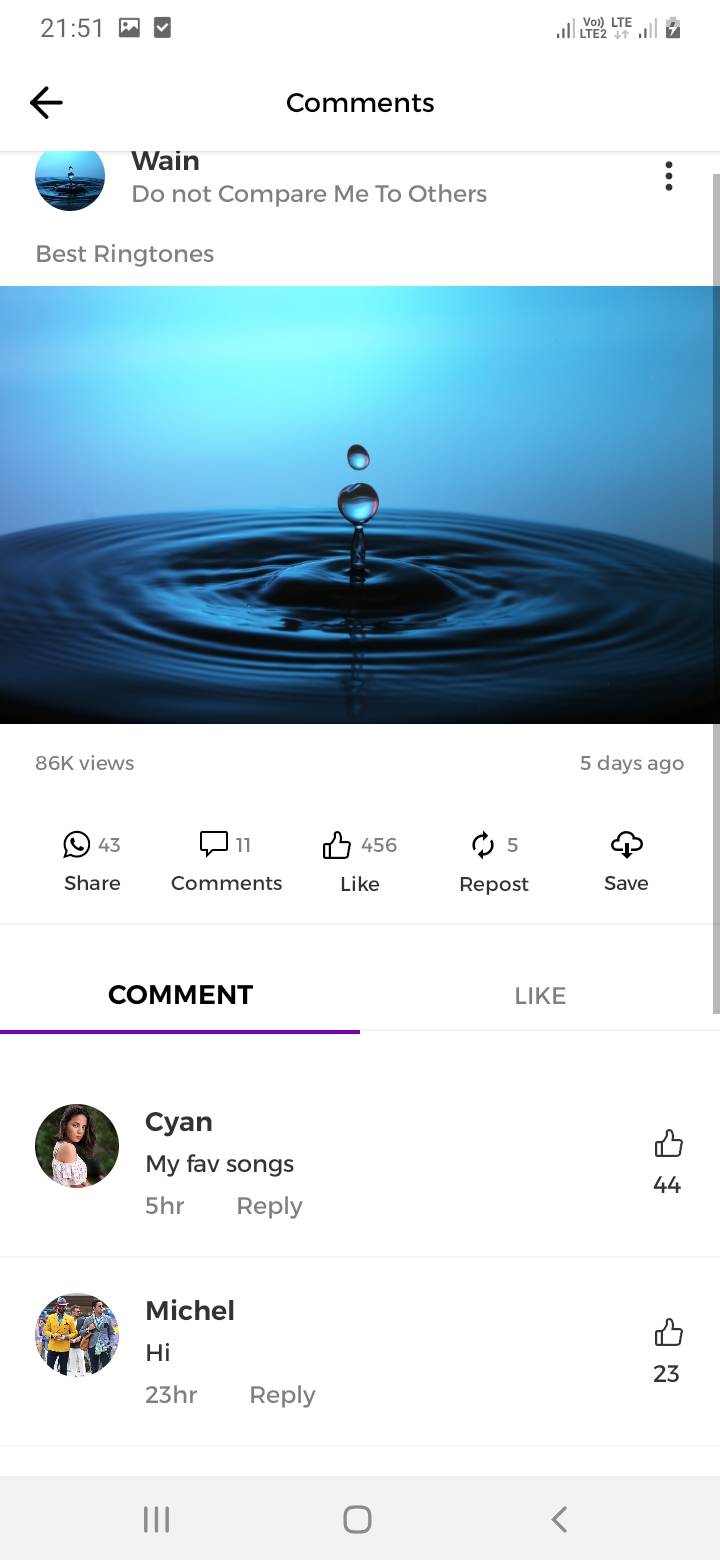The height and width of the screenshot is (1560, 720).
Task: Like Cyan's comment
Action: pos(668,1143)
